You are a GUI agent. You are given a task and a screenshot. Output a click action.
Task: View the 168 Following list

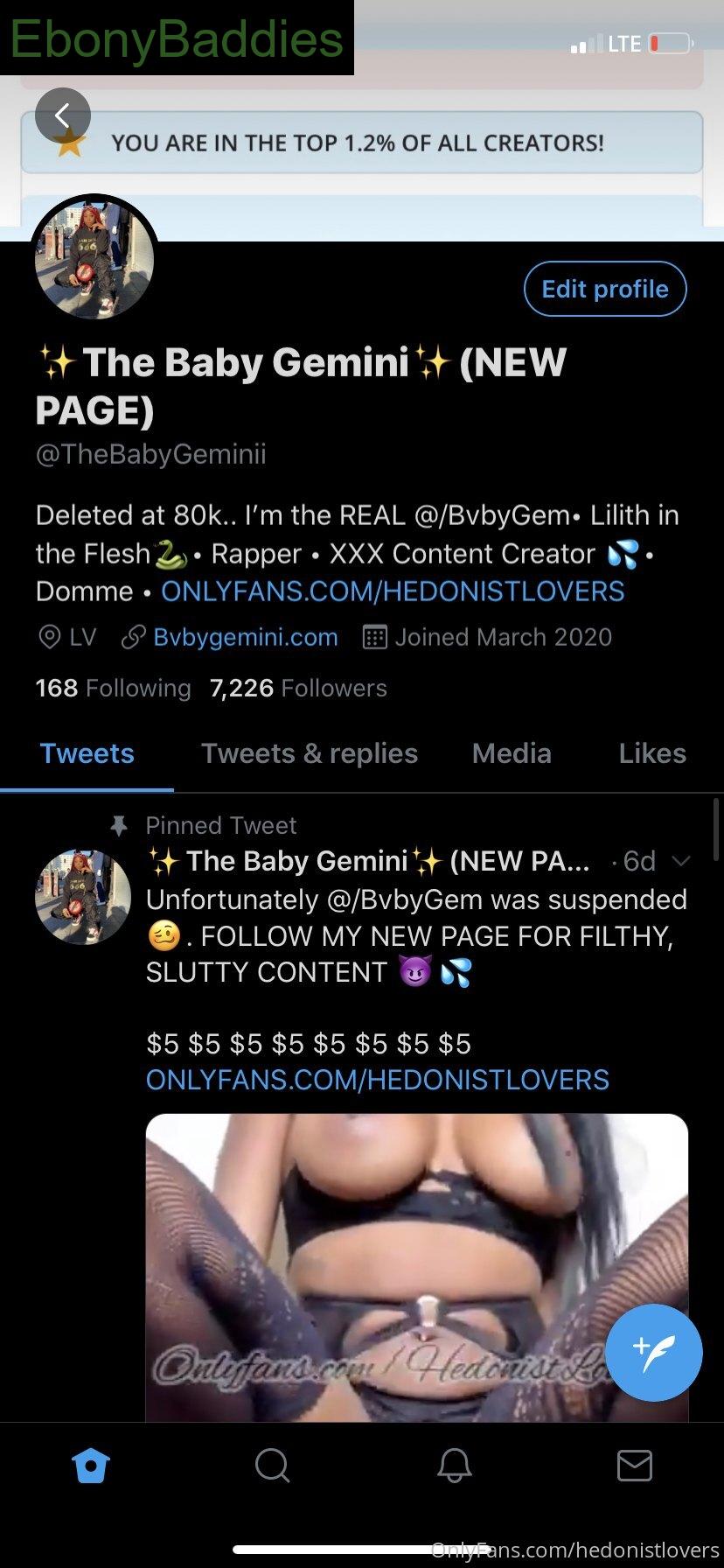(113, 689)
